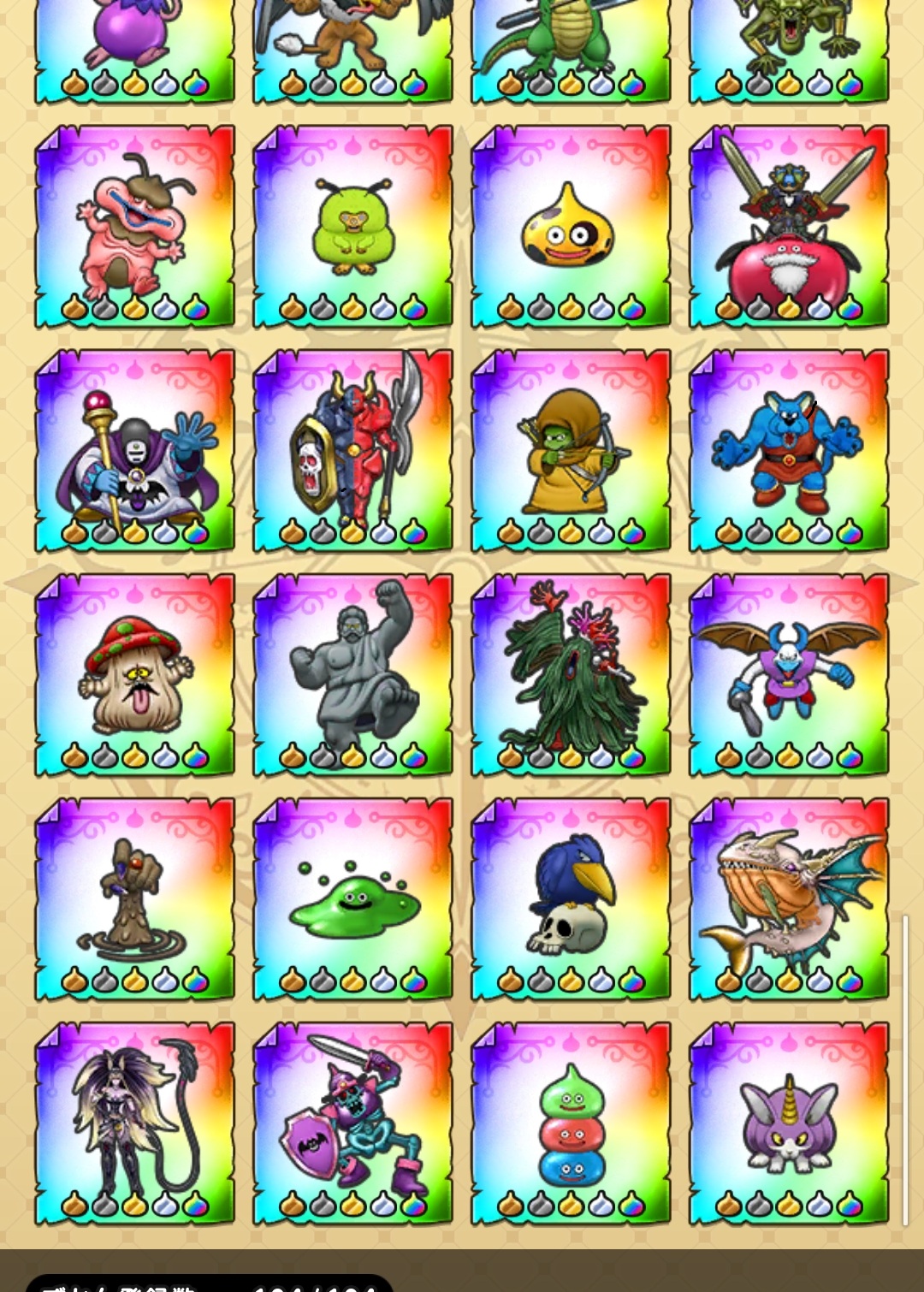The width and height of the screenshot is (924, 1292).
Task: View the purple horned rabbit card
Action: tap(789, 1123)
